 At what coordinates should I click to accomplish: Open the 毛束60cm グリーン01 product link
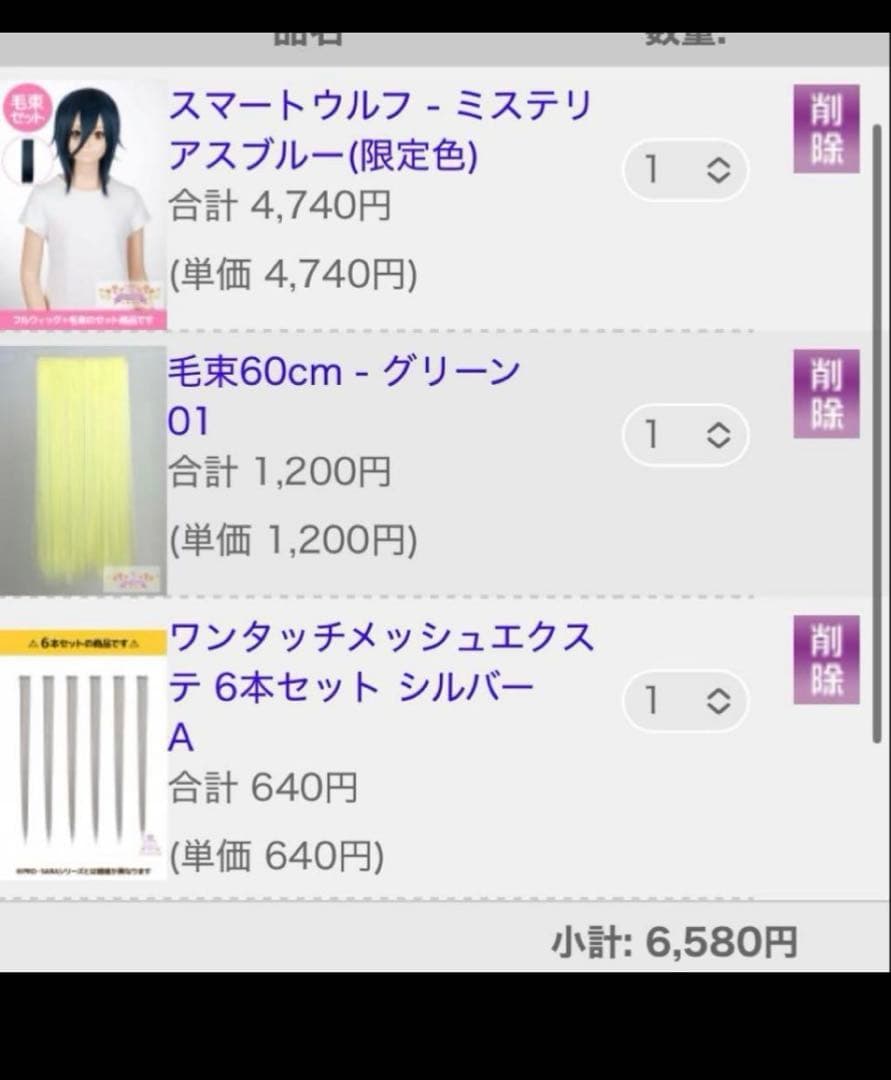[x=345, y=394]
